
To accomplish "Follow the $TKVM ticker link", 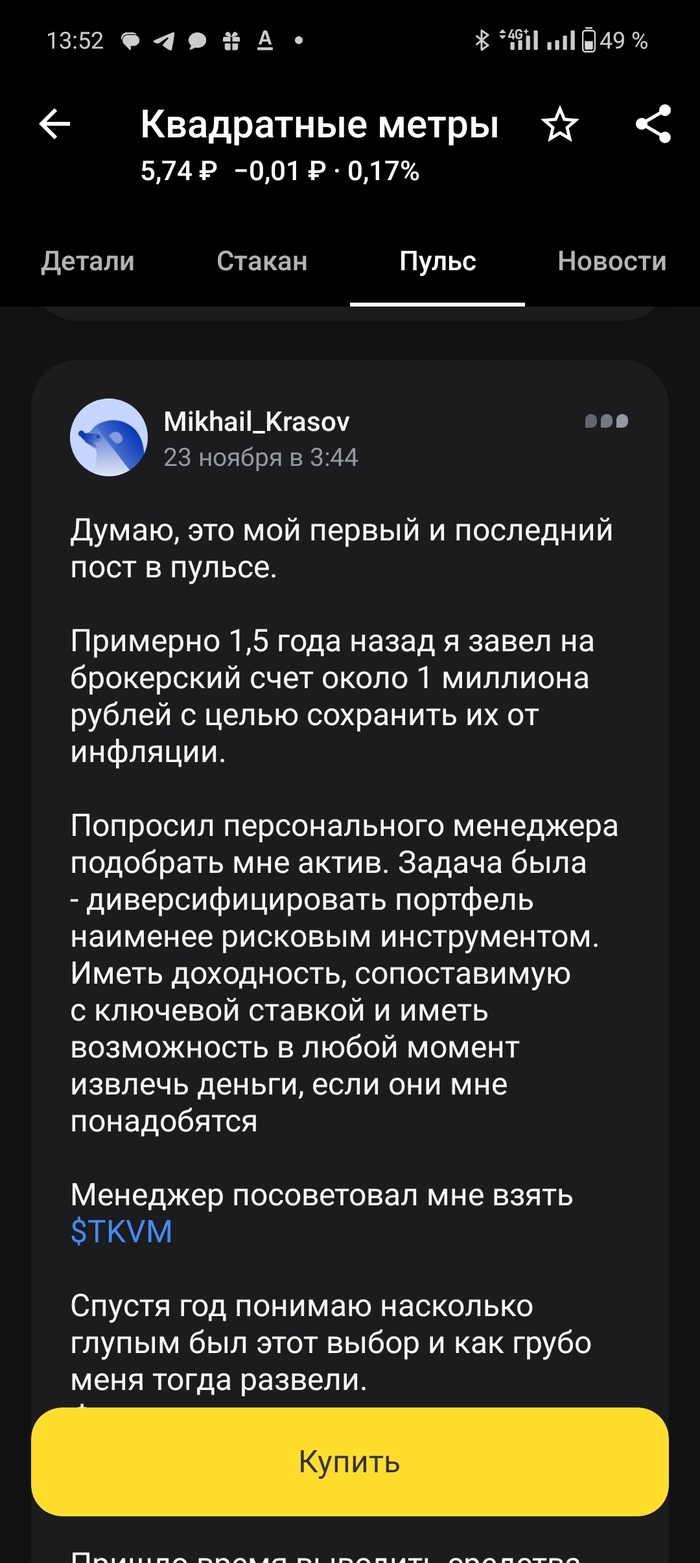I will 121,1231.
